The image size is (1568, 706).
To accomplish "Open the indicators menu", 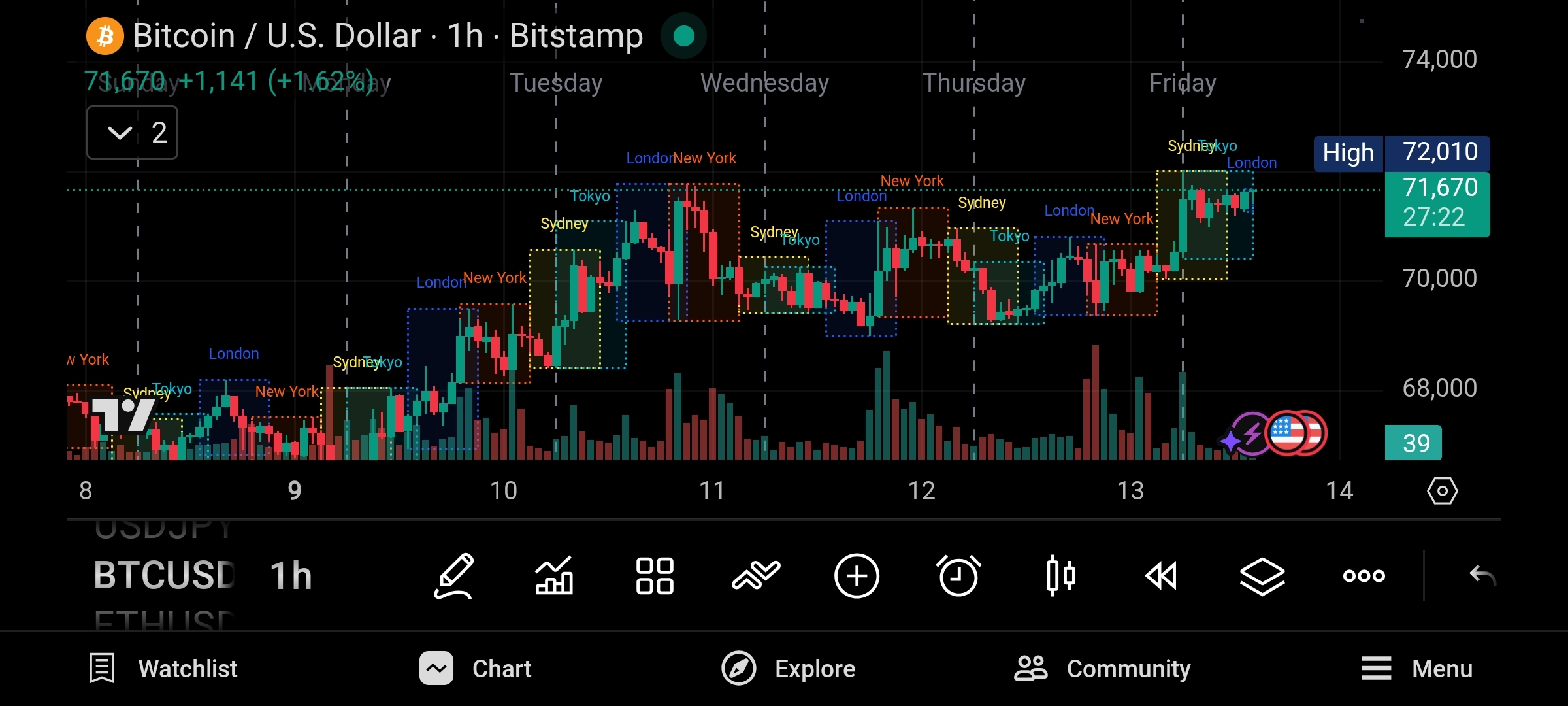I will (x=554, y=576).
